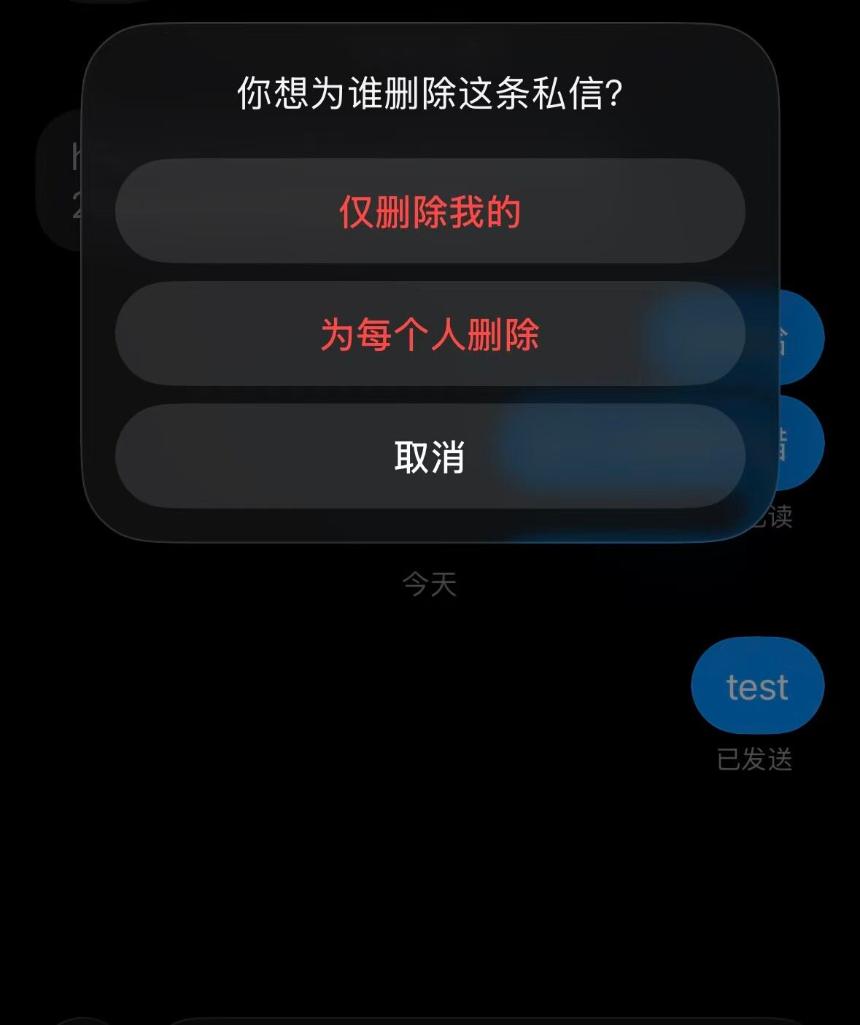Tap the blue test message bubble

[757, 686]
